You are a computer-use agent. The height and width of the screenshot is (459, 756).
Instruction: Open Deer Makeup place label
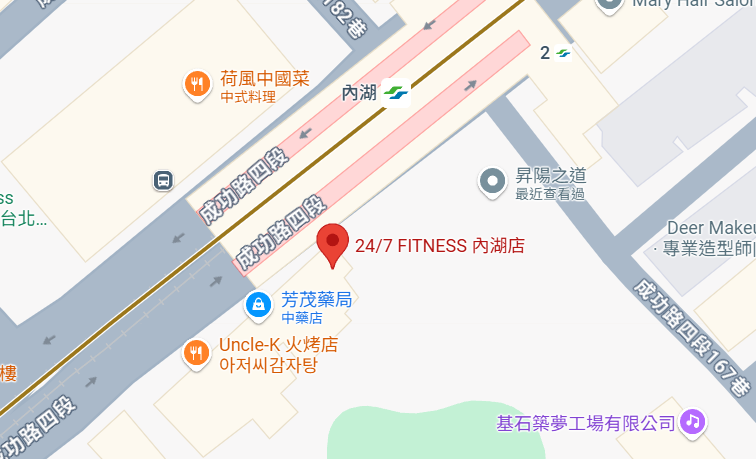[x=712, y=228]
